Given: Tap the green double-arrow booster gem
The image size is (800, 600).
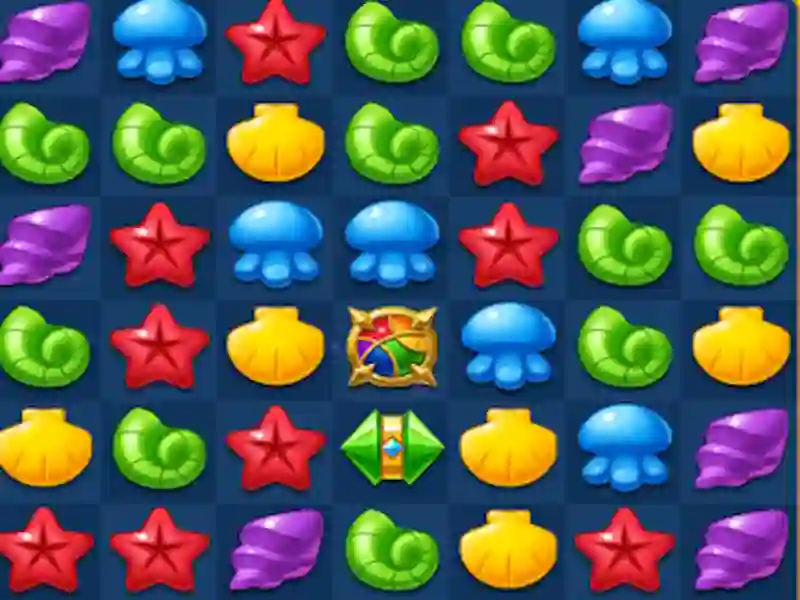Looking at the screenshot, I should click(392, 447).
